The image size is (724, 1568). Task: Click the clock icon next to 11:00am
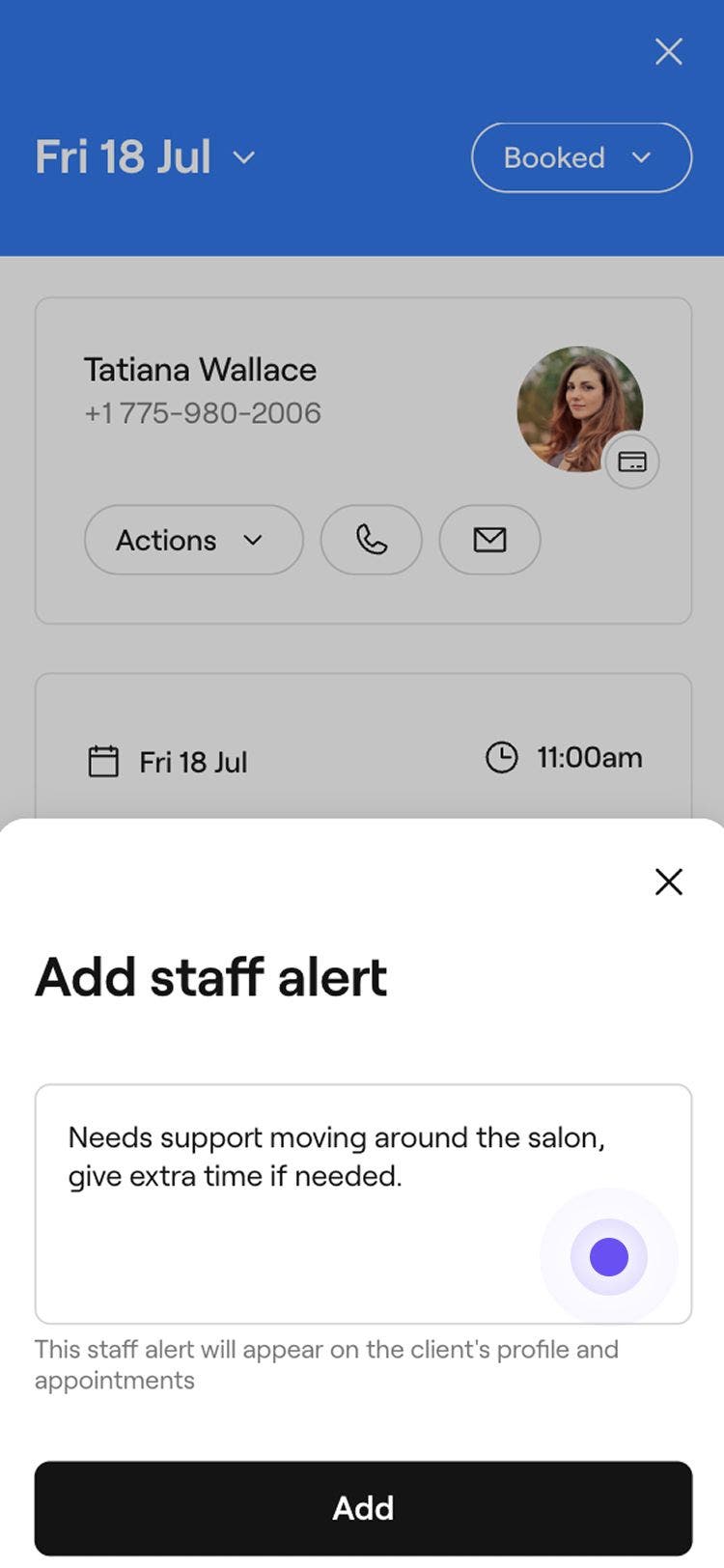(503, 758)
